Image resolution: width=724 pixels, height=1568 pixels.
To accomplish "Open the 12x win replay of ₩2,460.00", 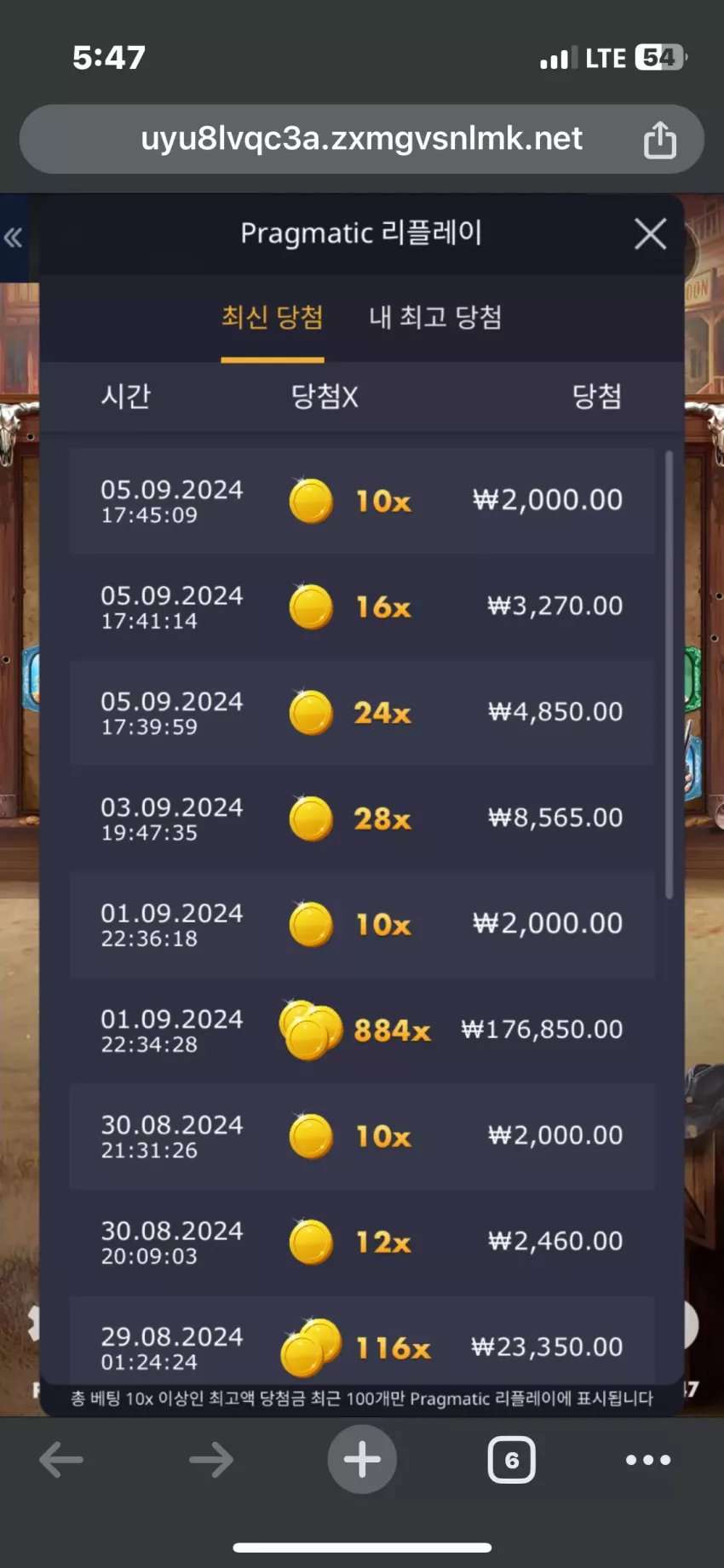I will (x=362, y=1243).
